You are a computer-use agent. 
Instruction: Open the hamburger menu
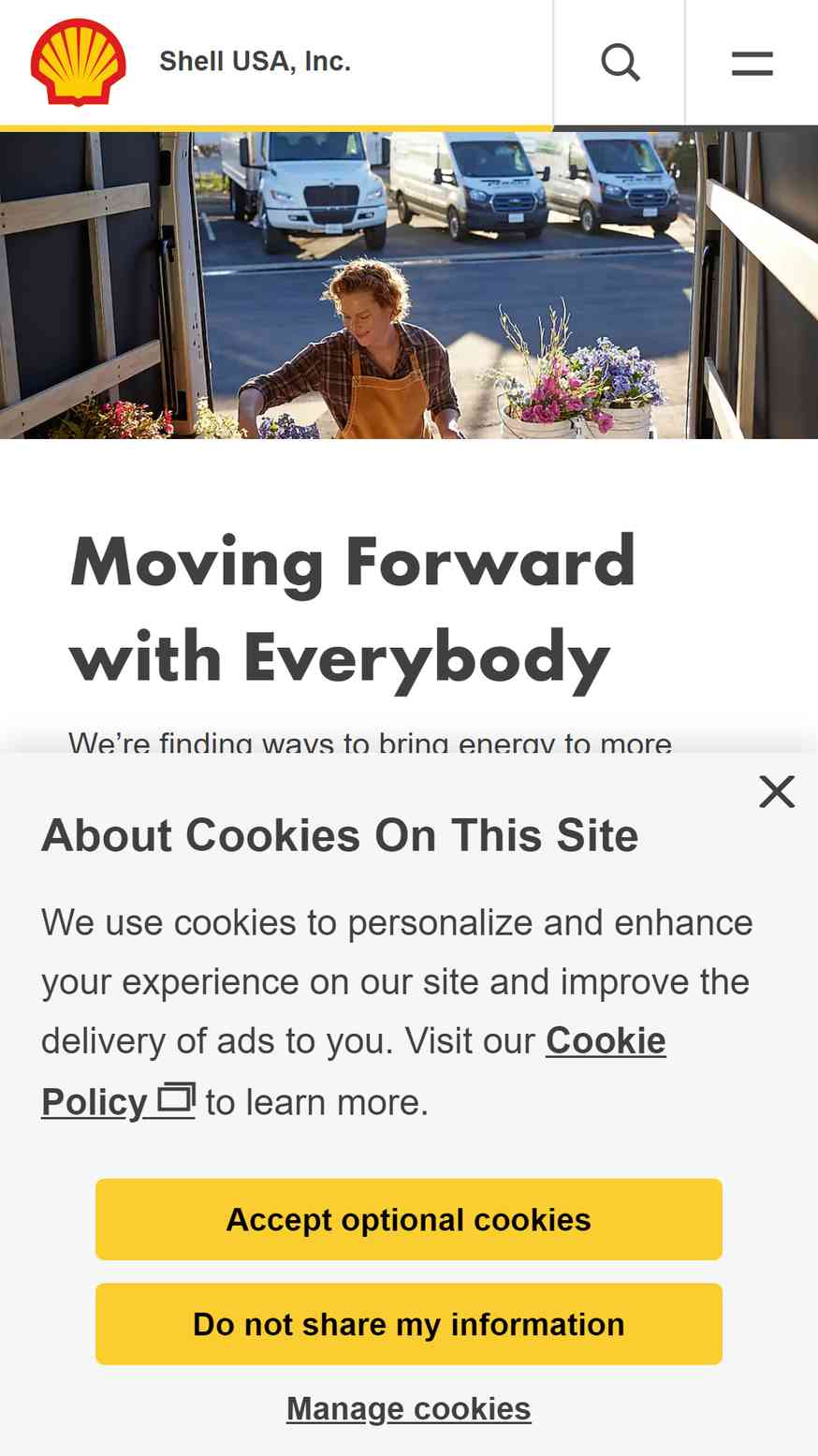click(x=752, y=63)
